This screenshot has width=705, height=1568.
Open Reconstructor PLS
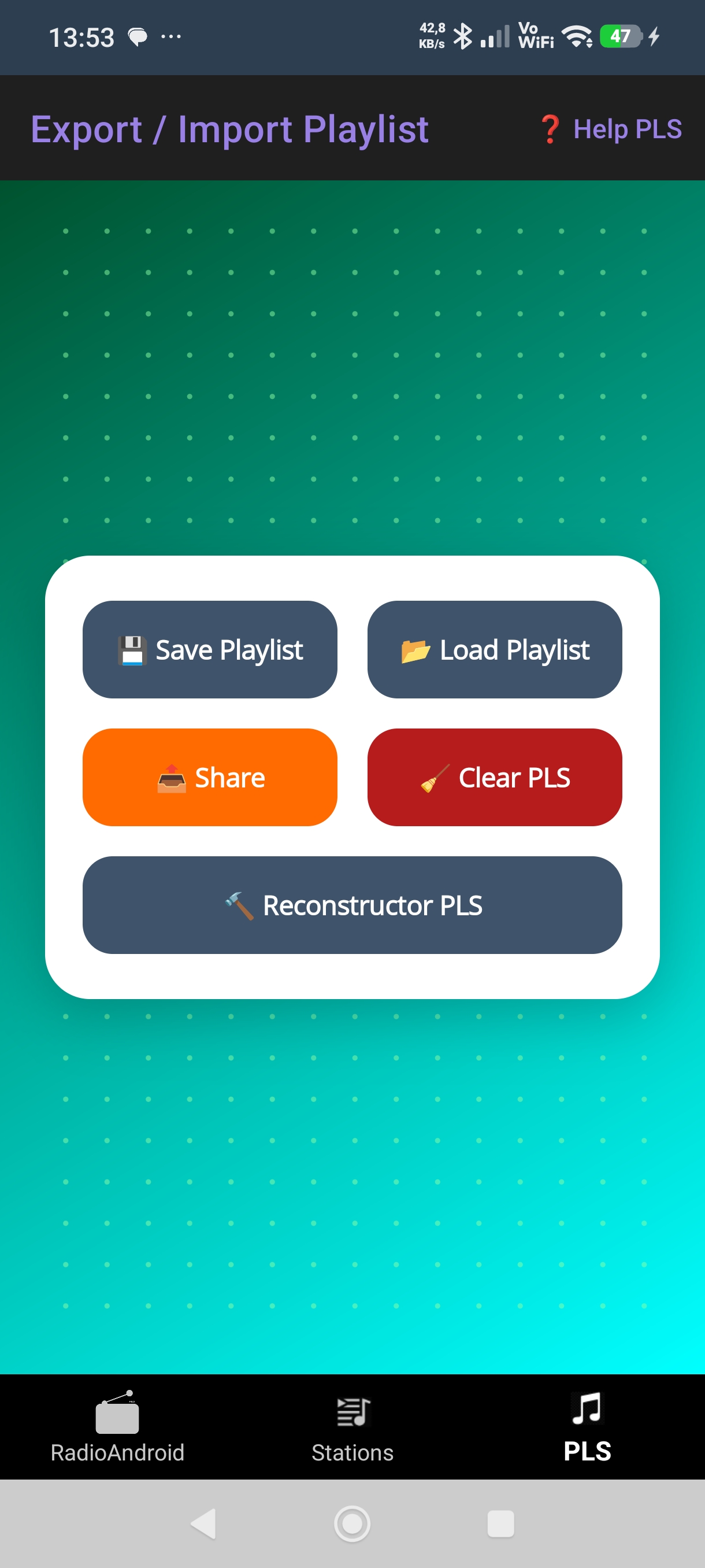click(x=352, y=905)
